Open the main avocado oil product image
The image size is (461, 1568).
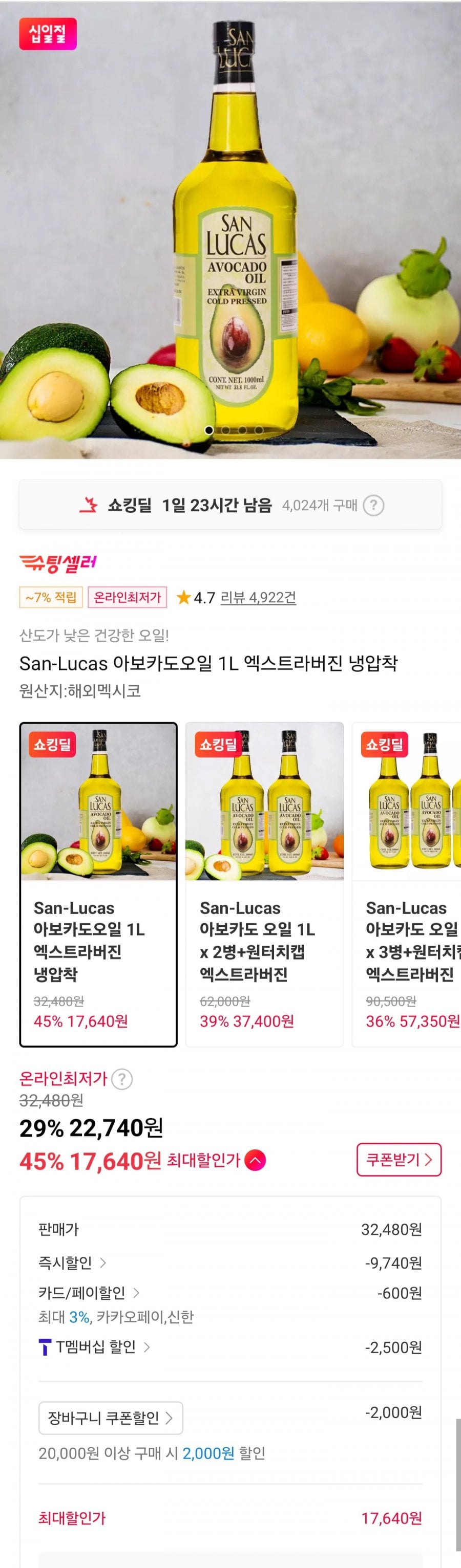coord(230,231)
